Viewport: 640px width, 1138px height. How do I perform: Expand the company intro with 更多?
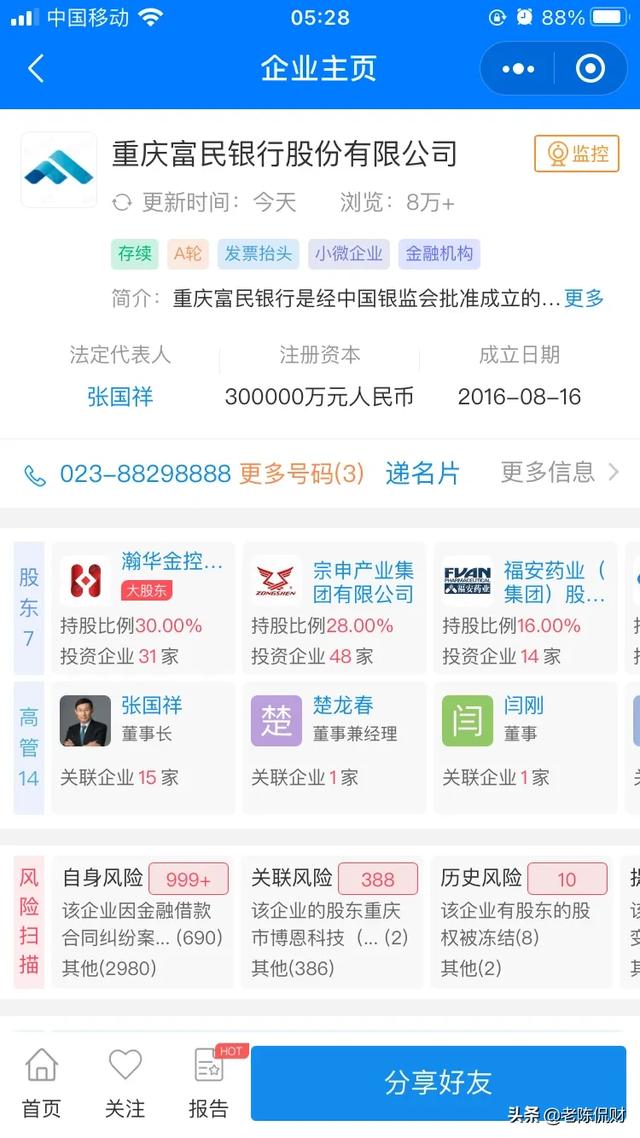click(584, 298)
